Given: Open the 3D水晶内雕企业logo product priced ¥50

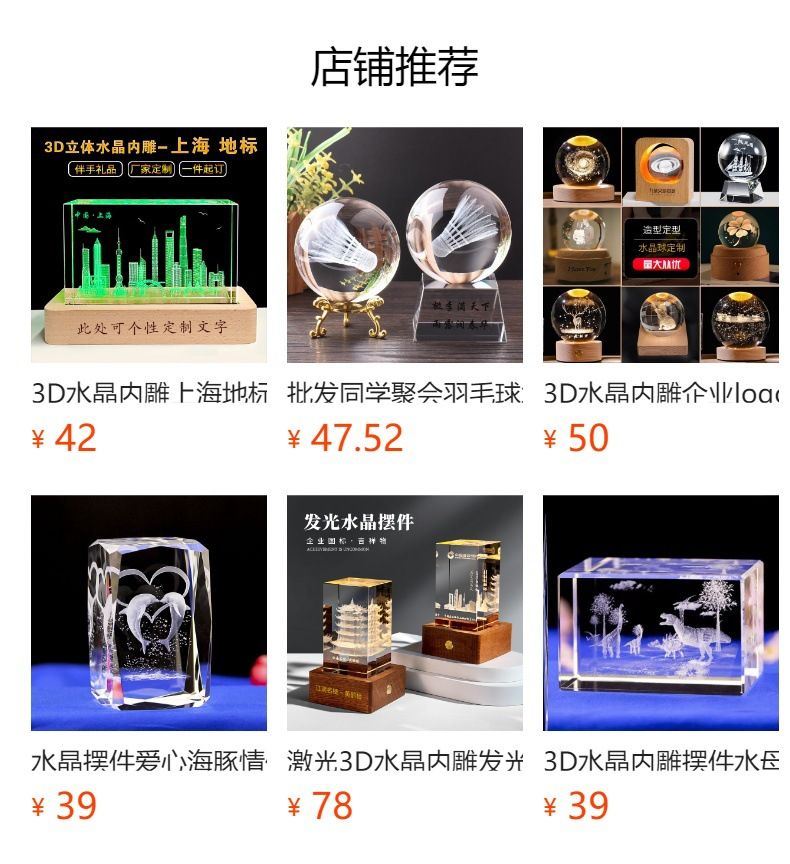Looking at the screenshot, I should coord(660,245).
